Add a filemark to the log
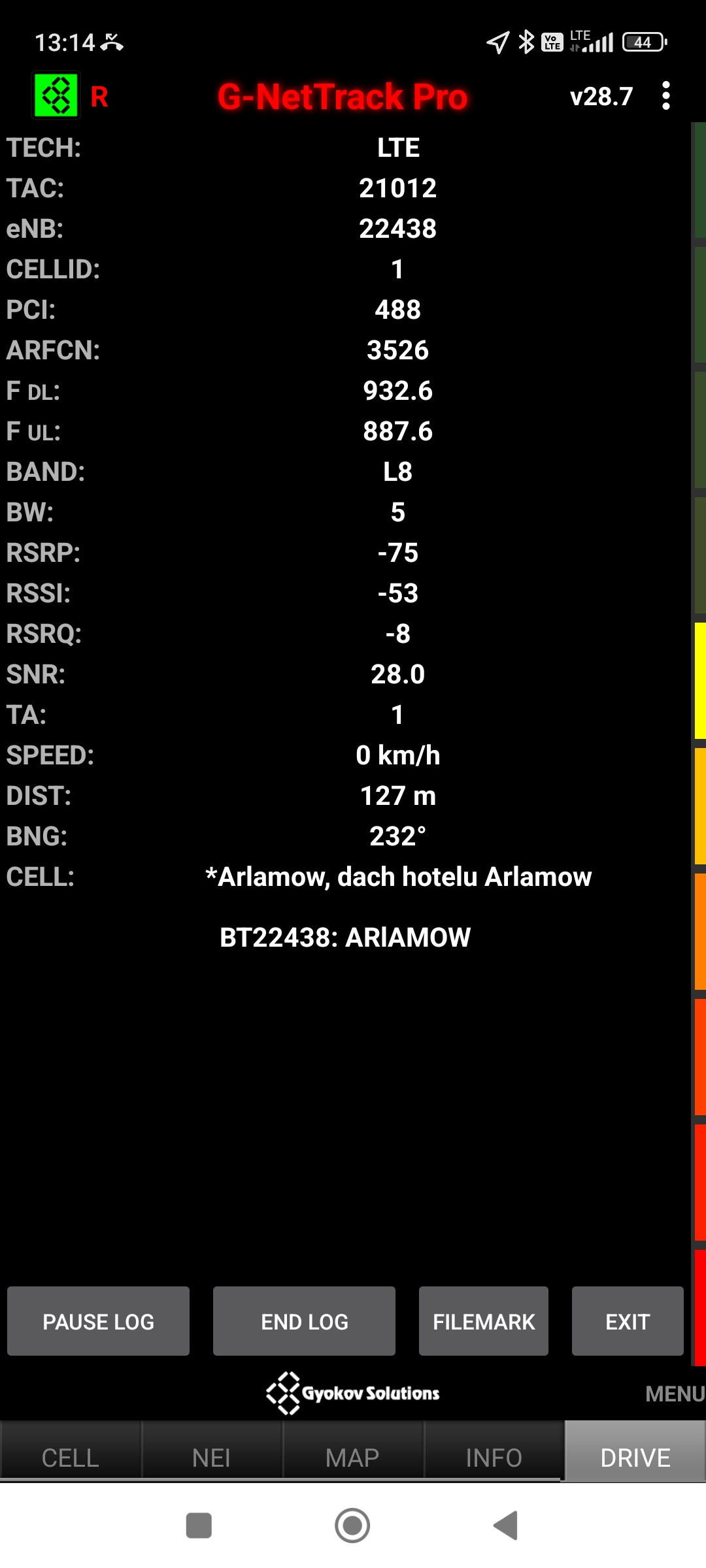Image resolution: width=706 pixels, height=1568 pixels. pos(484,1321)
